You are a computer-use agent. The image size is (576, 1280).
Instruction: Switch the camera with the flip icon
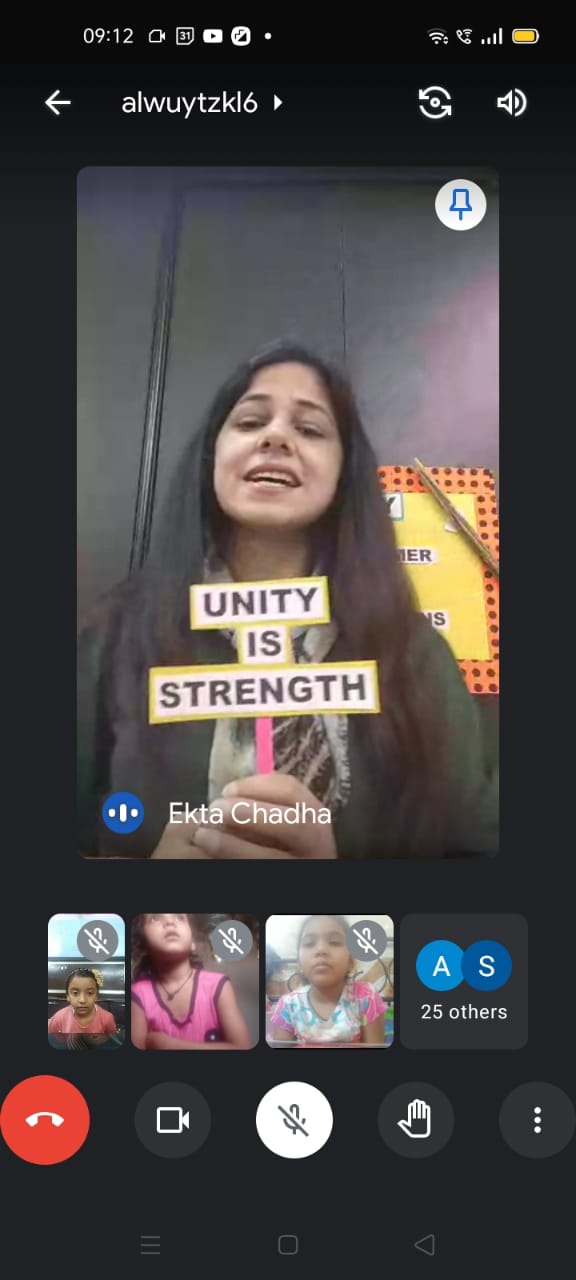pos(435,102)
